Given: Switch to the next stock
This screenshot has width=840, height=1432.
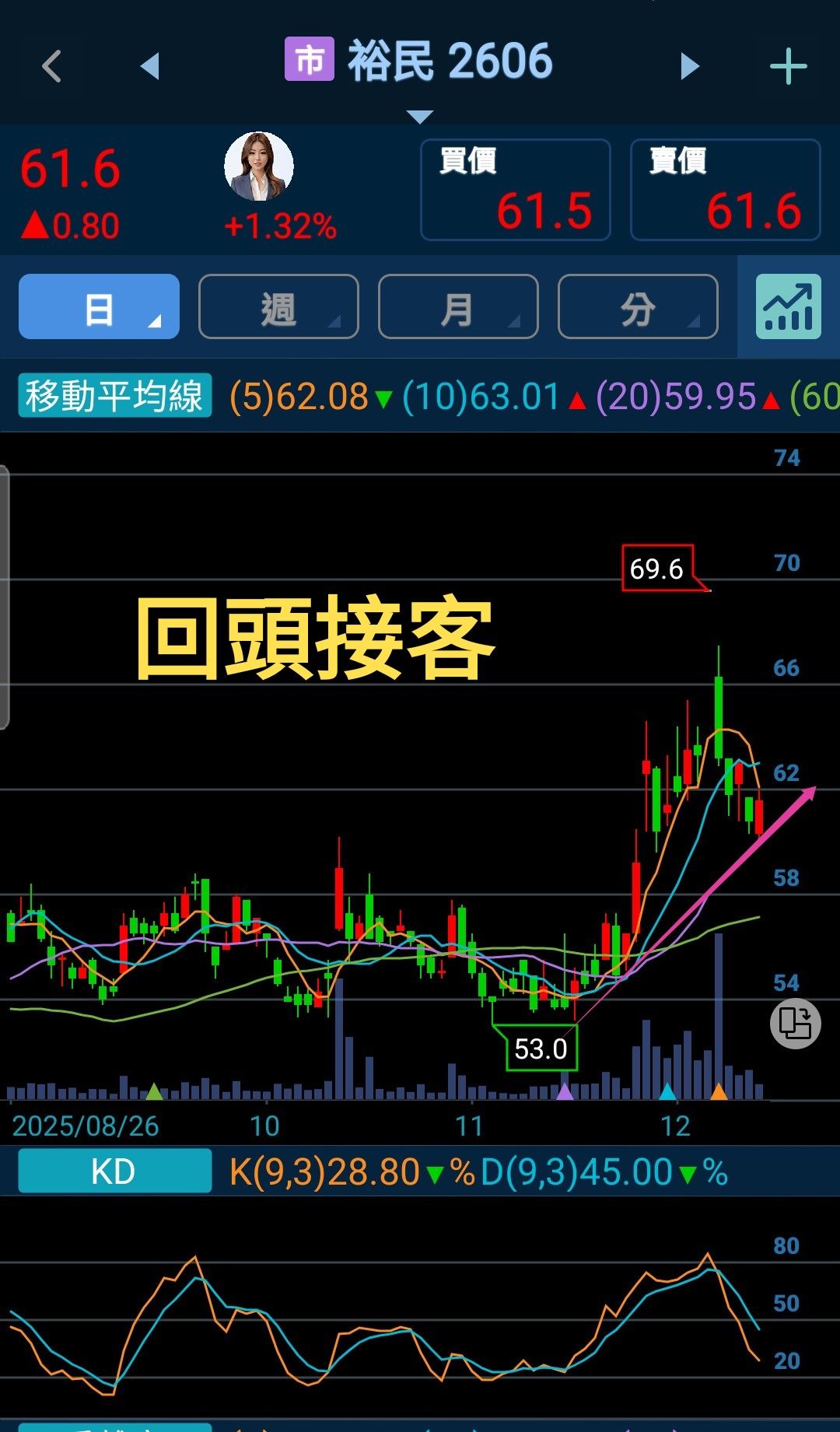Looking at the screenshot, I should click(689, 66).
